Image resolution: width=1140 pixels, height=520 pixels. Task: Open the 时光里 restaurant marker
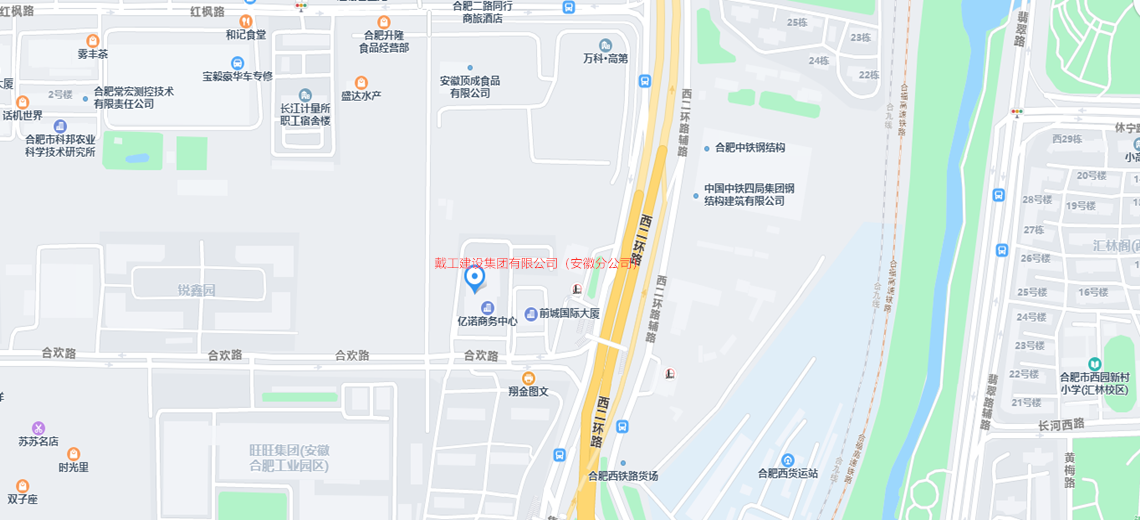point(73,454)
